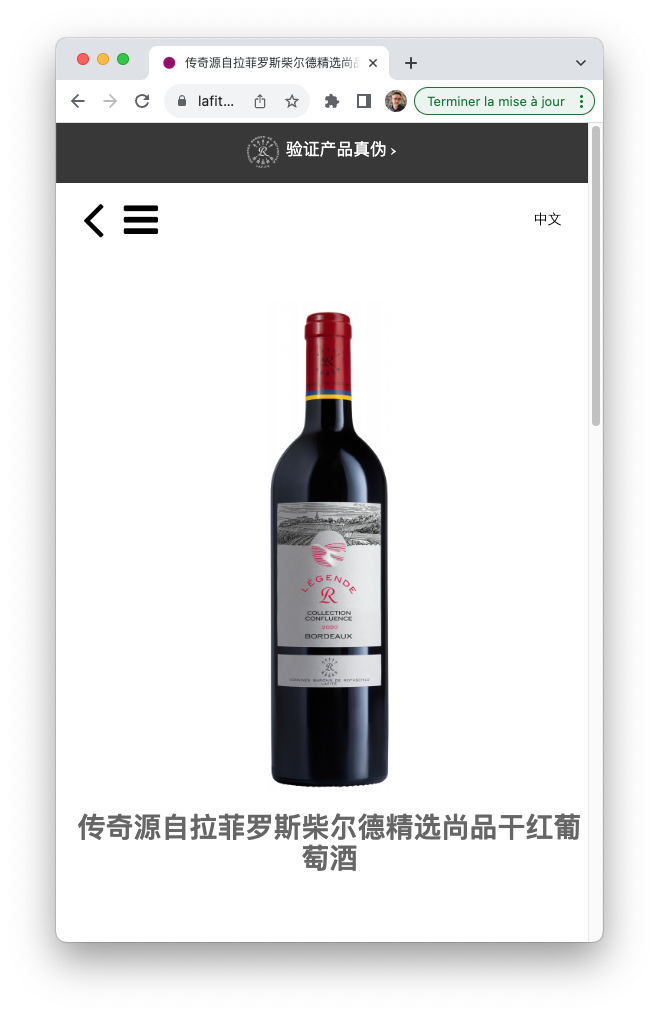Open the browser profile avatar
The image size is (659, 1016).
(x=396, y=101)
